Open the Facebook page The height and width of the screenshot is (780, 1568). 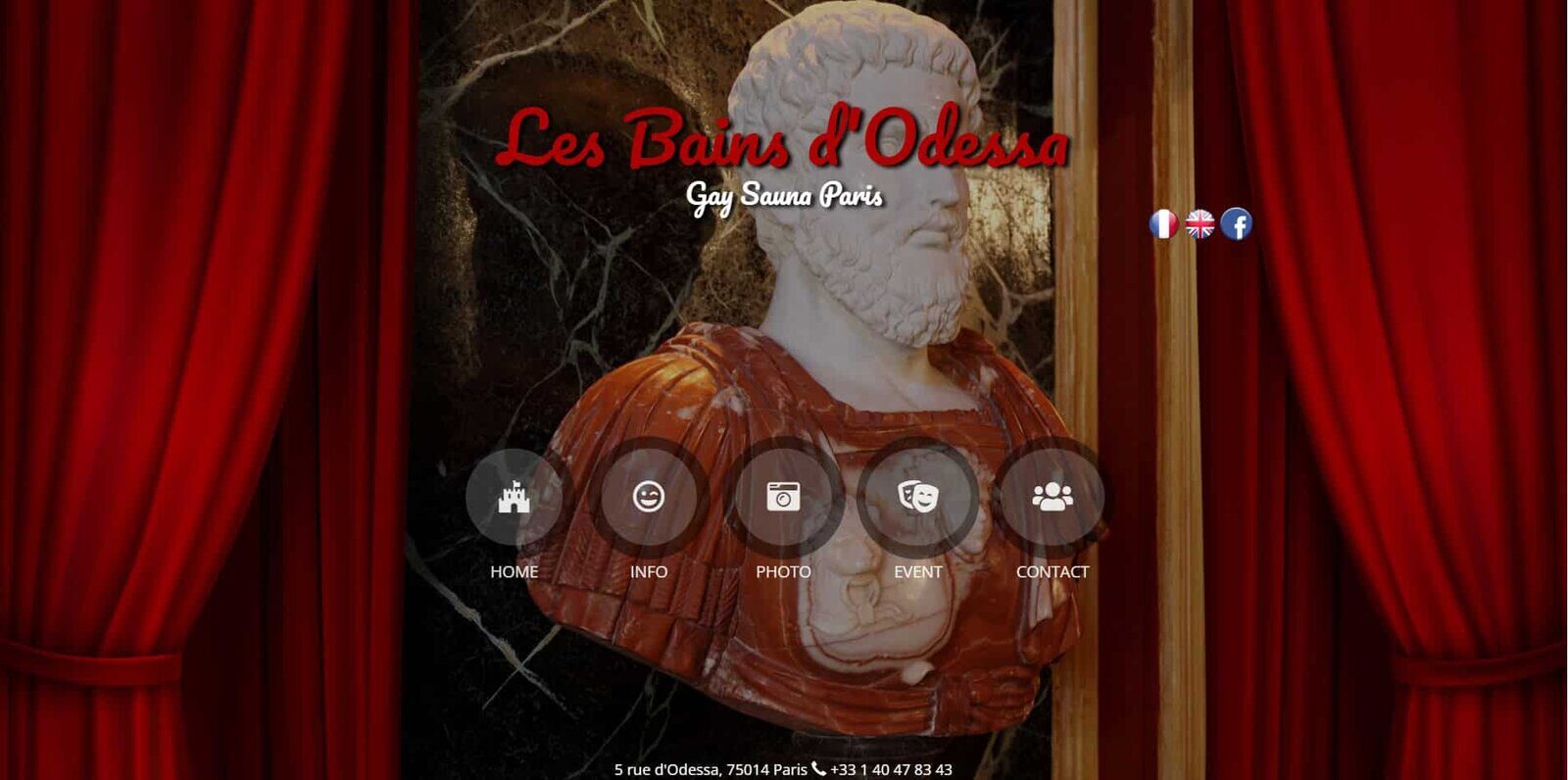pos(1236,224)
